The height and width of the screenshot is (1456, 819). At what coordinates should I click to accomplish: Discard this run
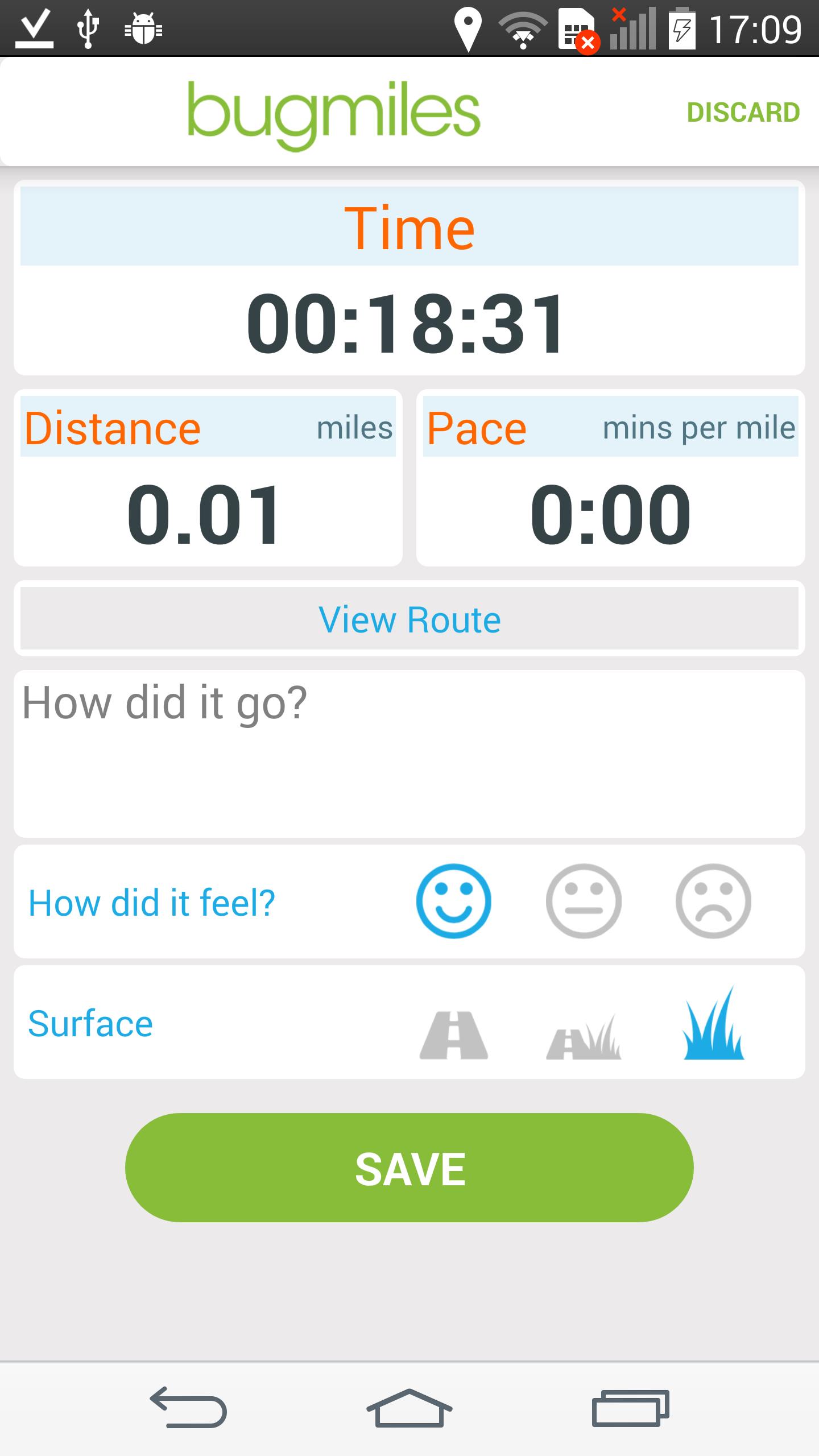(743, 112)
